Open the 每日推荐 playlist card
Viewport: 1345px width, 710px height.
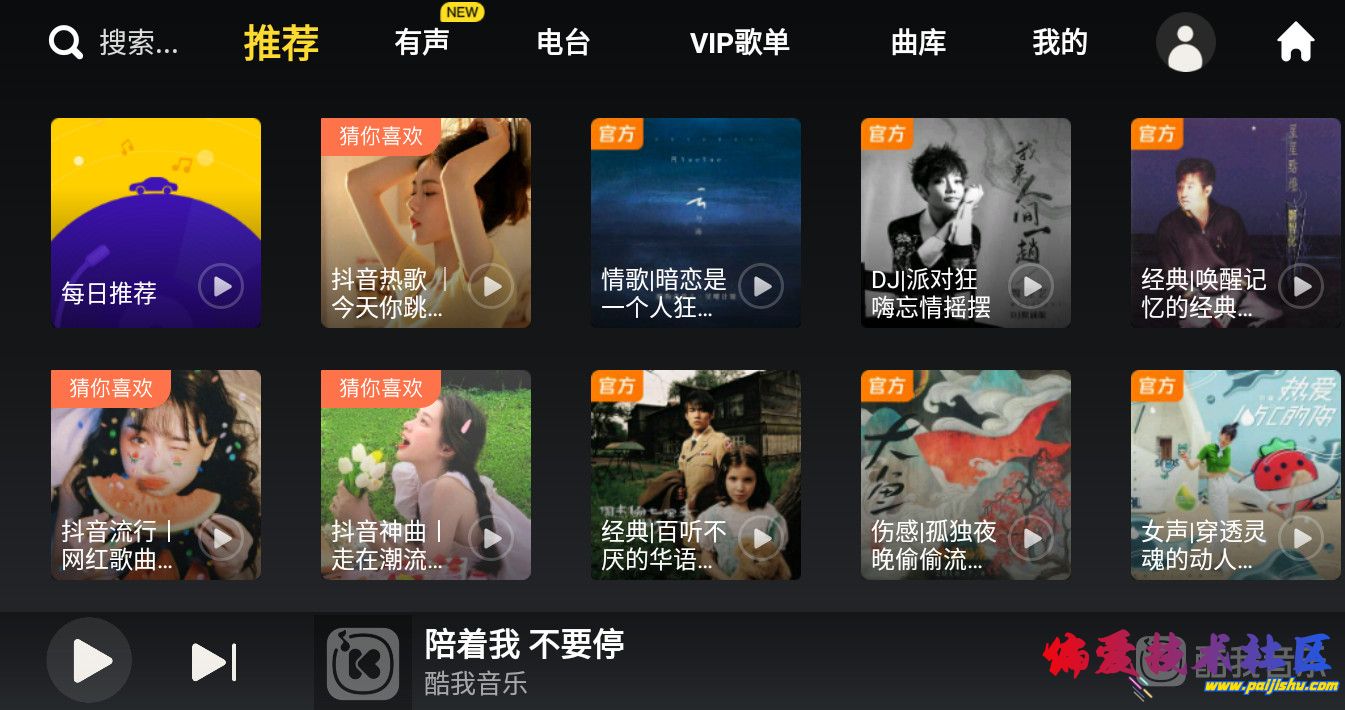pos(156,222)
